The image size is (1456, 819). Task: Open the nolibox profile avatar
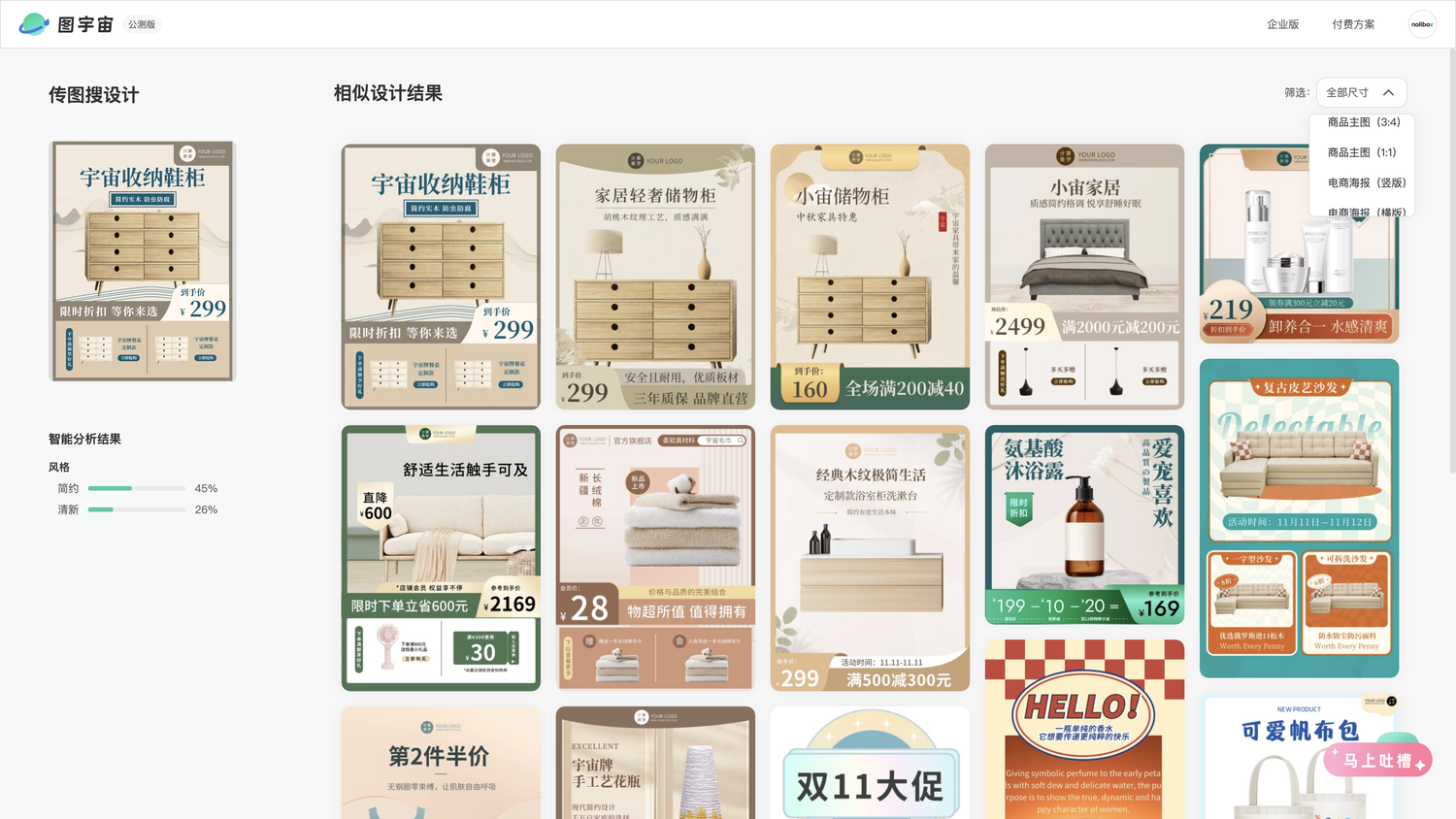(1422, 24)
